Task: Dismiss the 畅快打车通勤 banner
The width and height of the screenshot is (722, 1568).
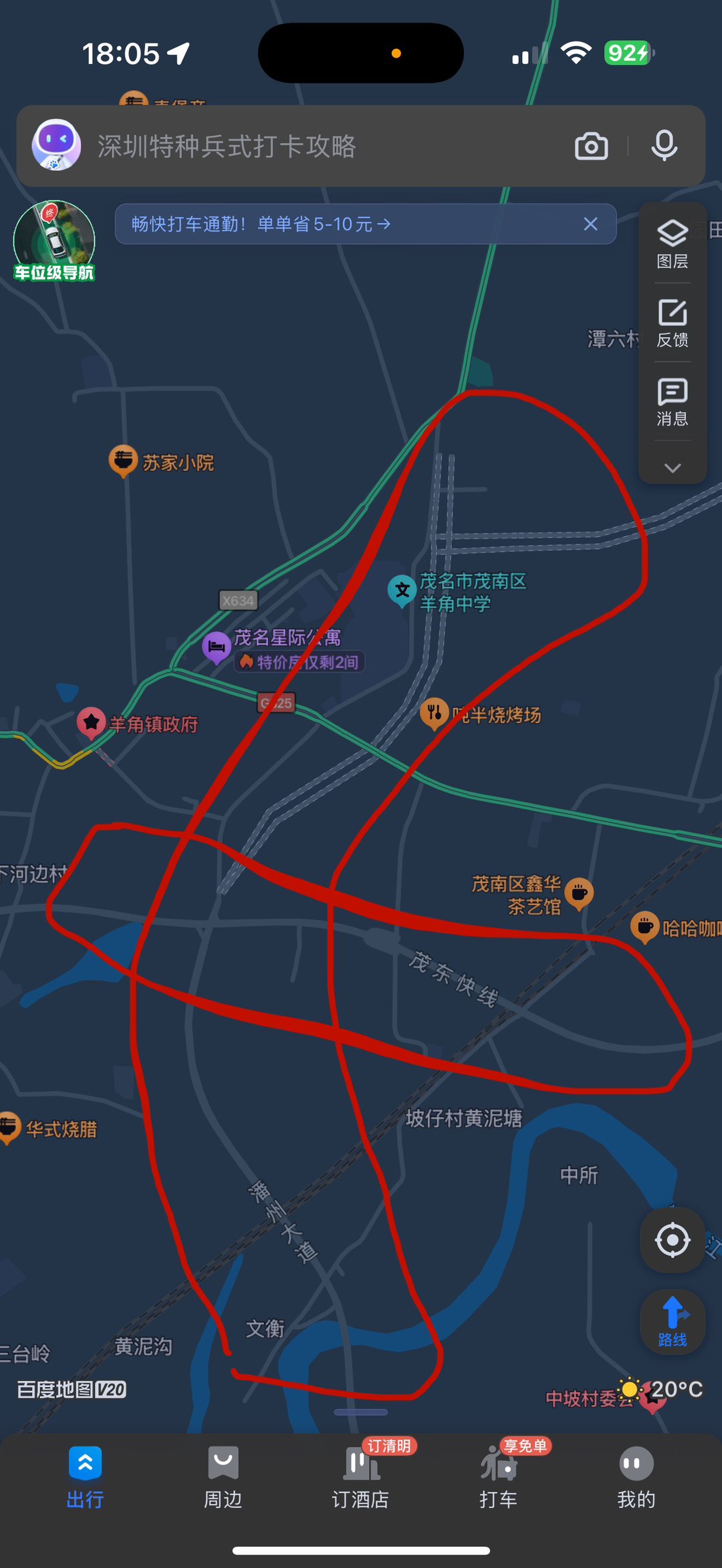Action: [590, 224]
